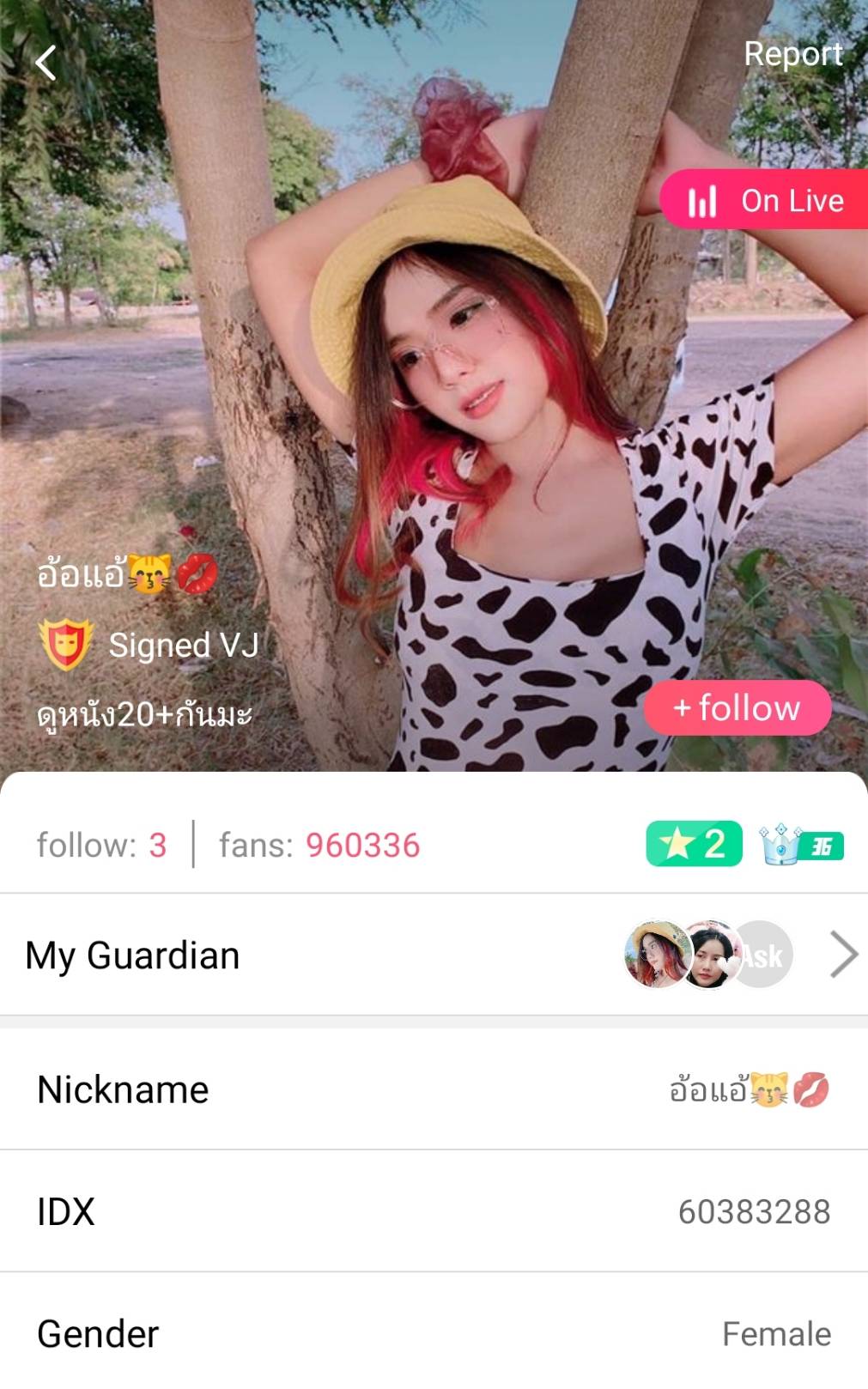Go back using the top arrow
The height and width of the screenshot is (1389, 868).
pyautogui.click(x=46, y=63)
